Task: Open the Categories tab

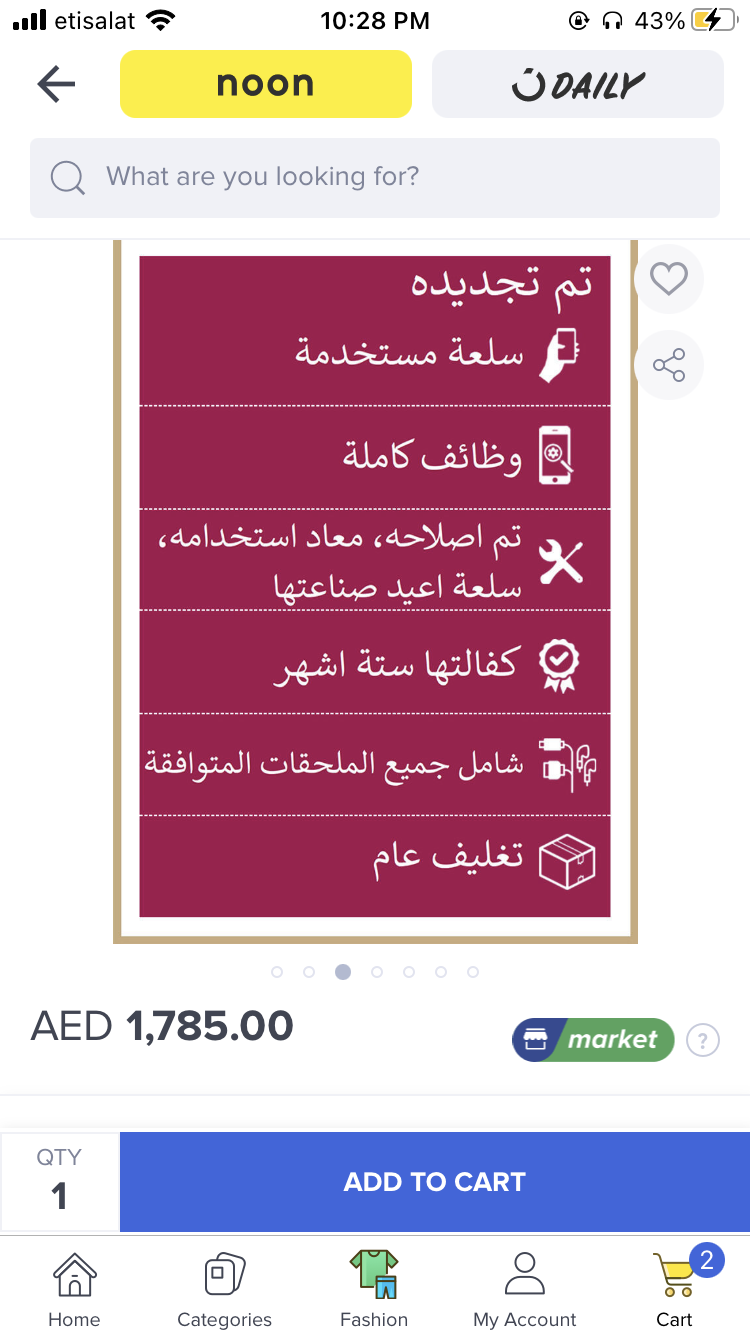Action: click(x=224, y=1290)
